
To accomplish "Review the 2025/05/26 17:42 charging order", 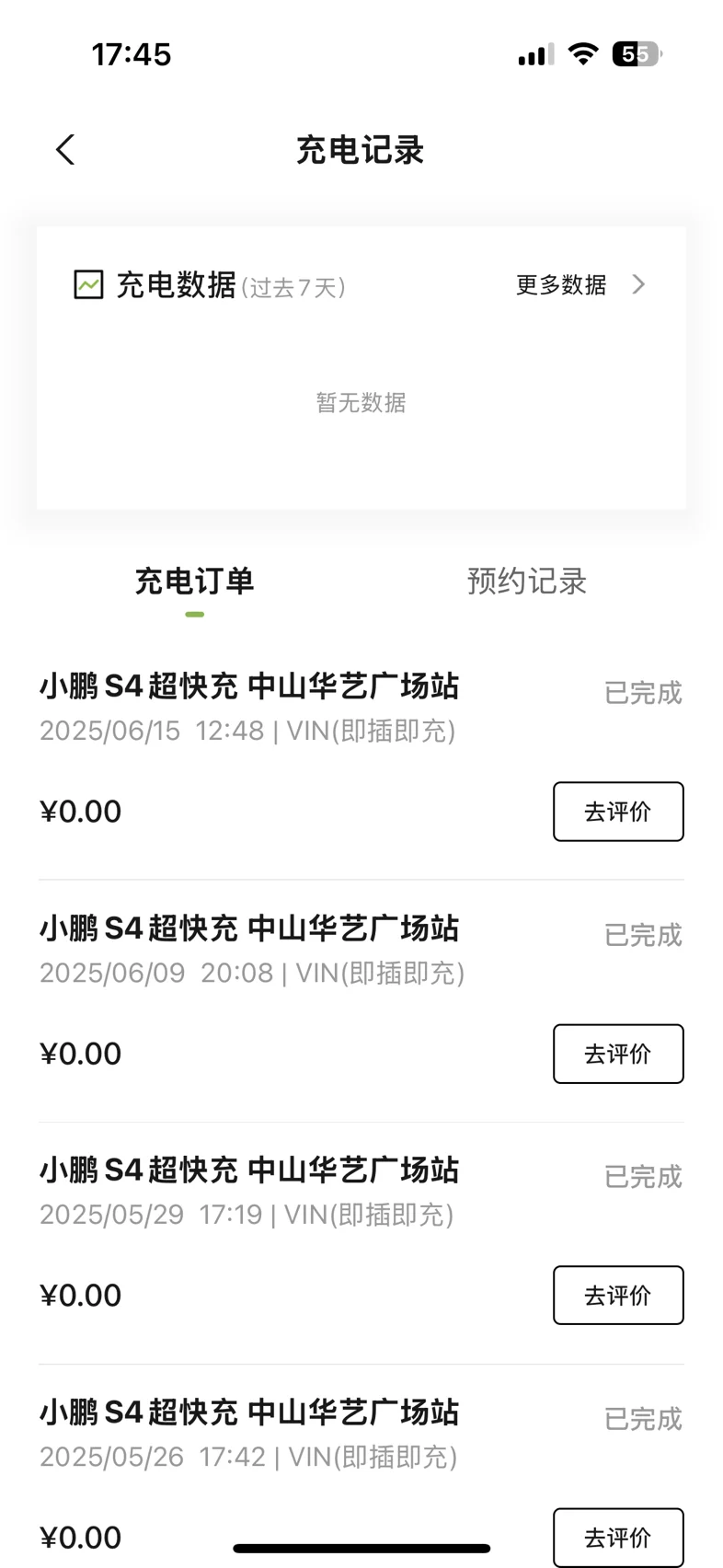I will [618, 1538].
